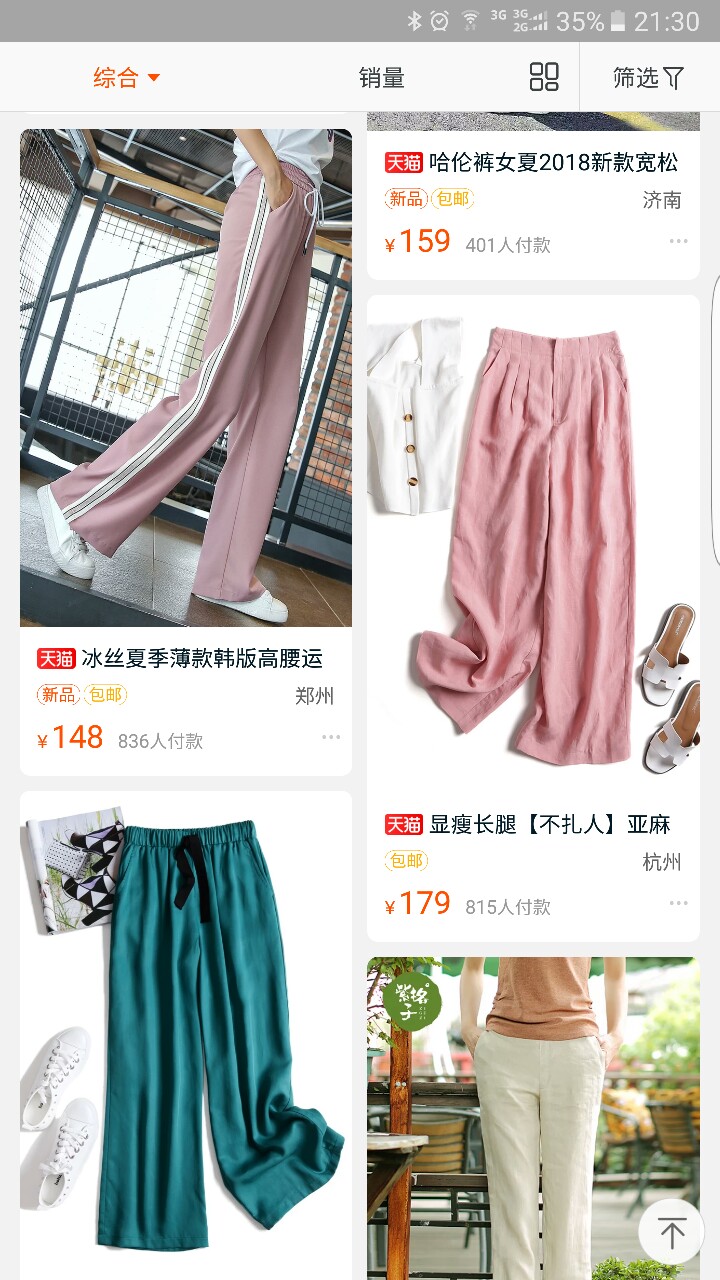Open the teal wide-leg pants product card
The image size is (720, 1280).
click(x=186, y=1036)
